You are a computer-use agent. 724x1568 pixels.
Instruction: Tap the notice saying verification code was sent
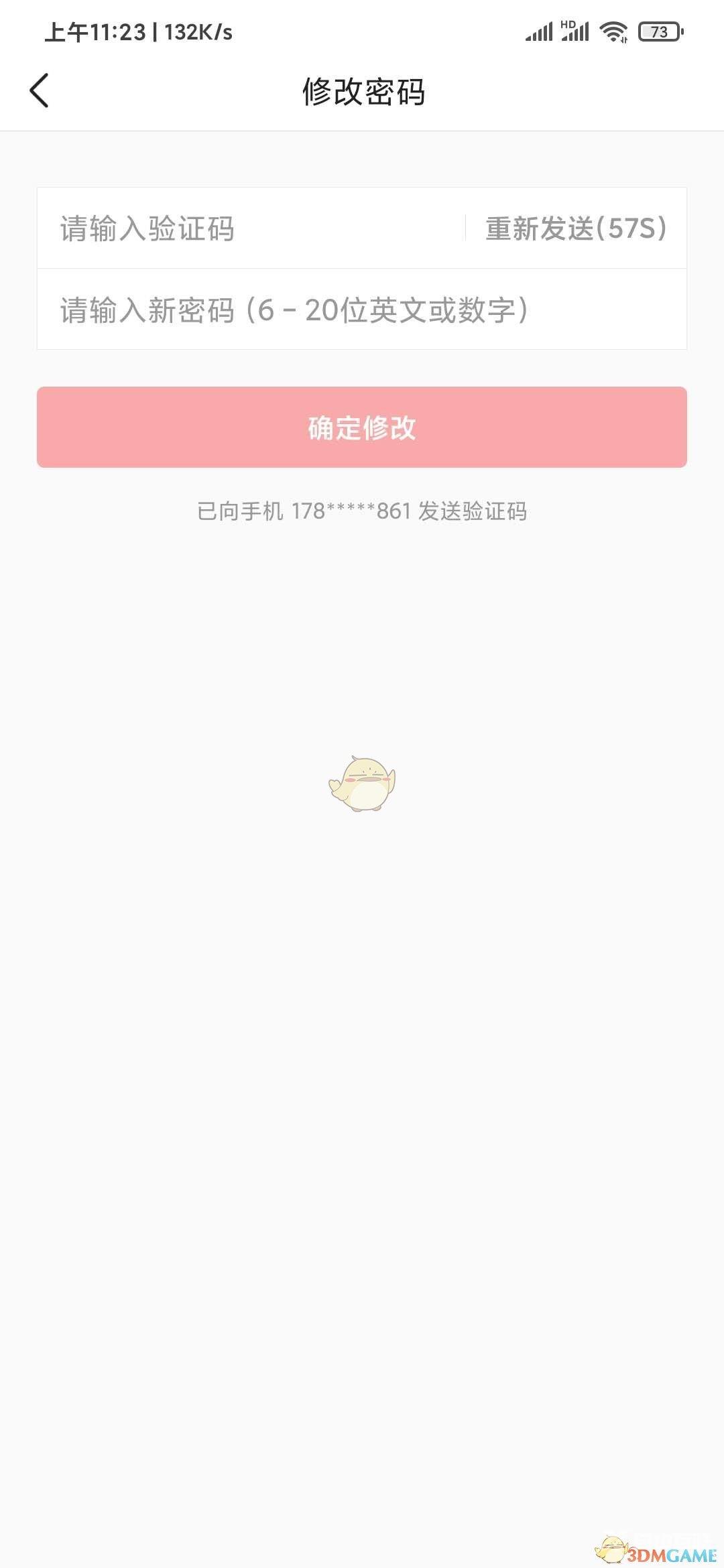(362, 511)
